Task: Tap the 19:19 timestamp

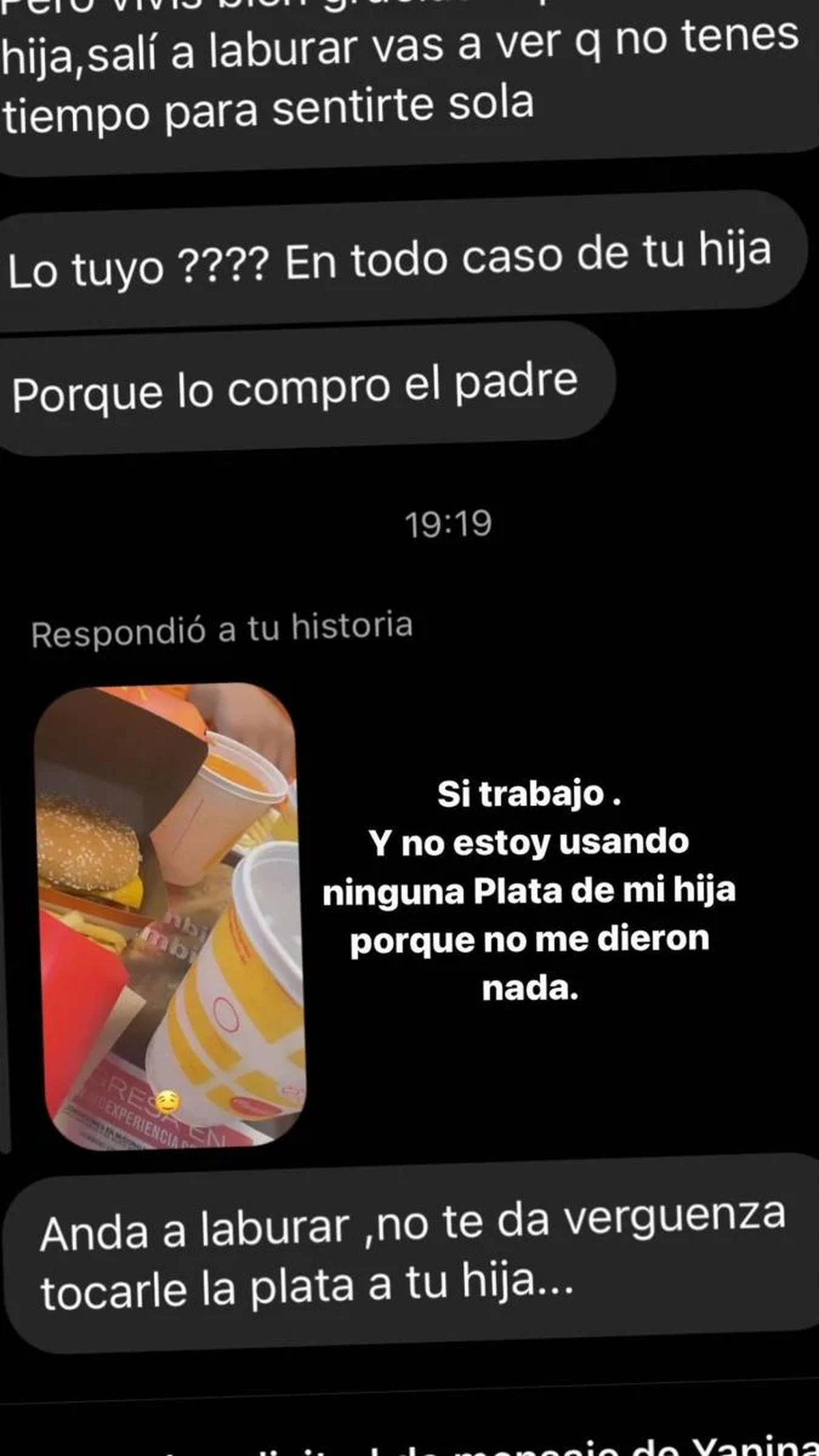Action: pos(447,526)
